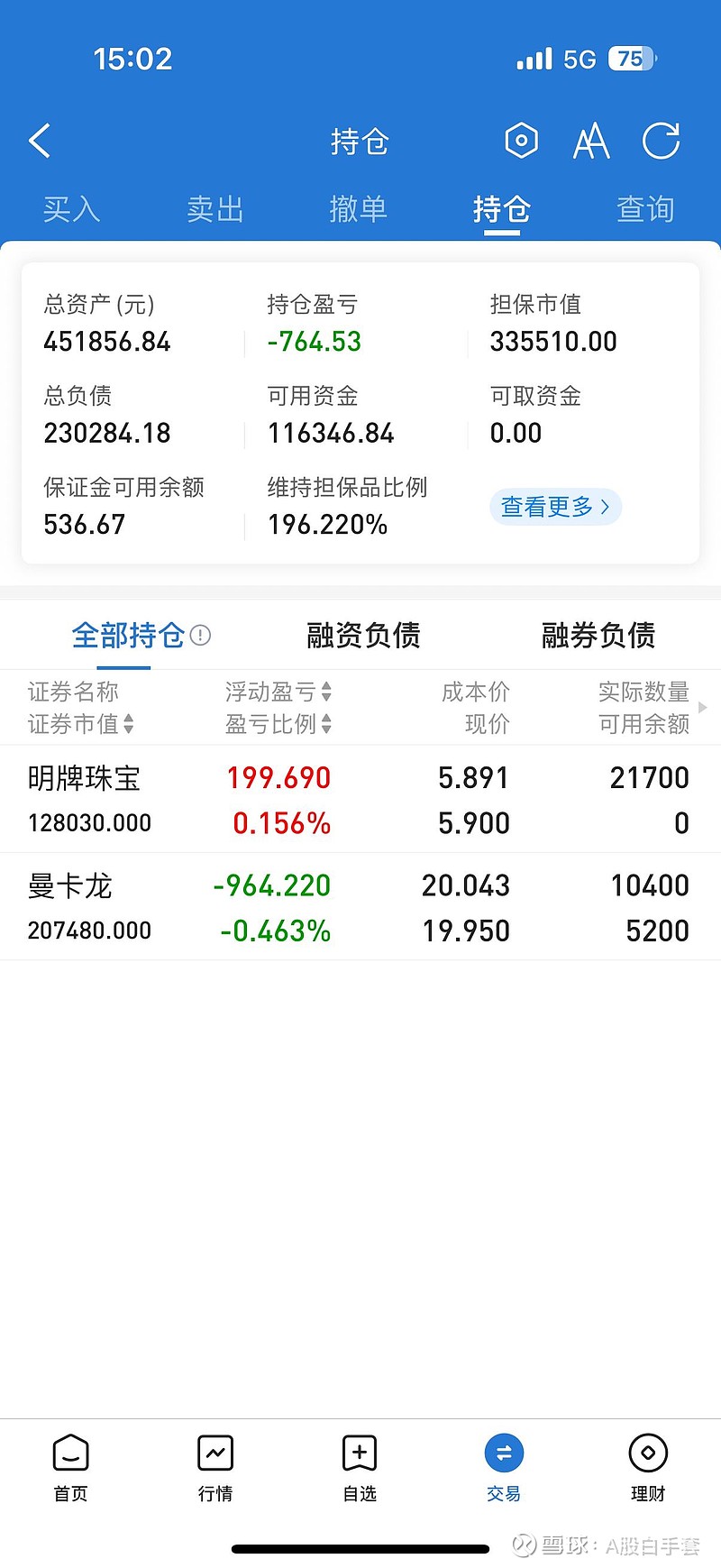Viewport: 721px width, 1568px height.
Task: Show the info icon next to 全部持仓
Action: (201, 636)
